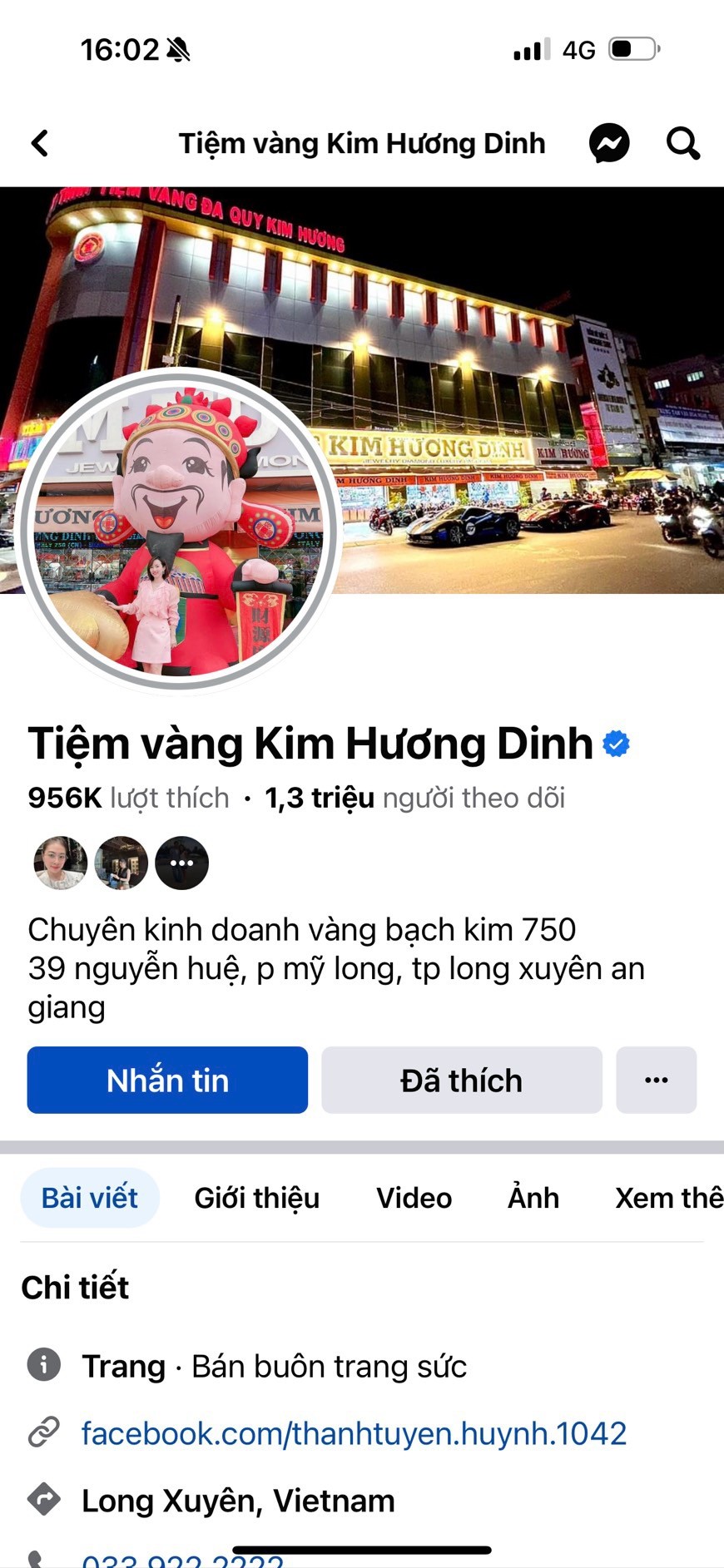Tap the Đã thích button
Image resolution: width=724 pixels, height=1568 pixels.
click(x=461, y=1080)
